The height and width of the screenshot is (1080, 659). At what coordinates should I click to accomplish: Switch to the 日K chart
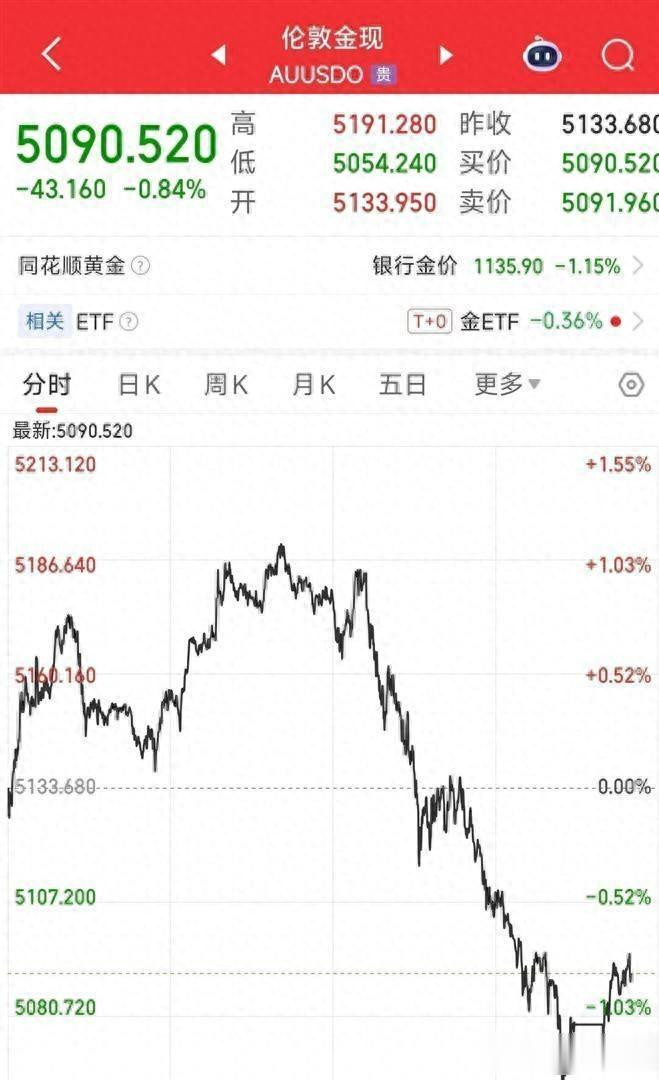click(139, 385)
